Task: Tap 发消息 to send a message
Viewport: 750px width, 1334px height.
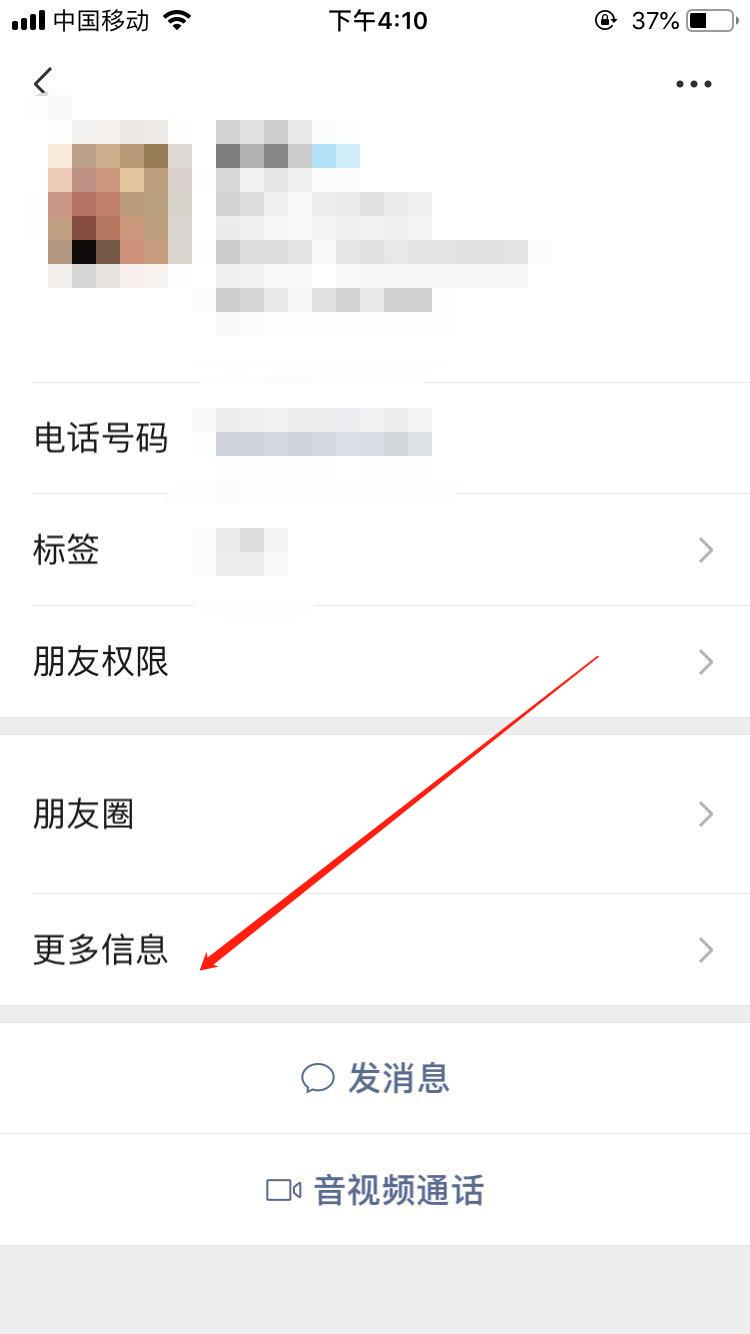Action: [375, 1078]
